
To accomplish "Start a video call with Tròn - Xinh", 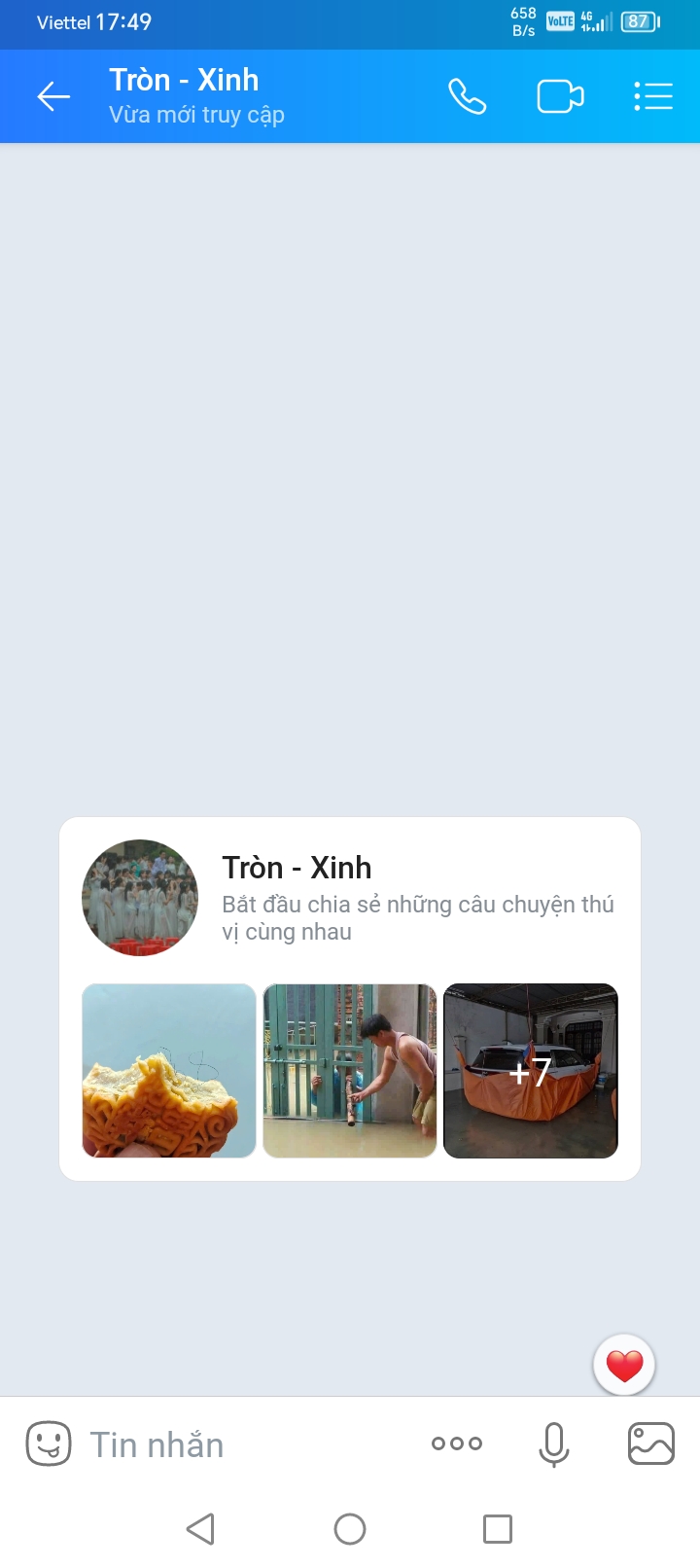I will point(560,96).
